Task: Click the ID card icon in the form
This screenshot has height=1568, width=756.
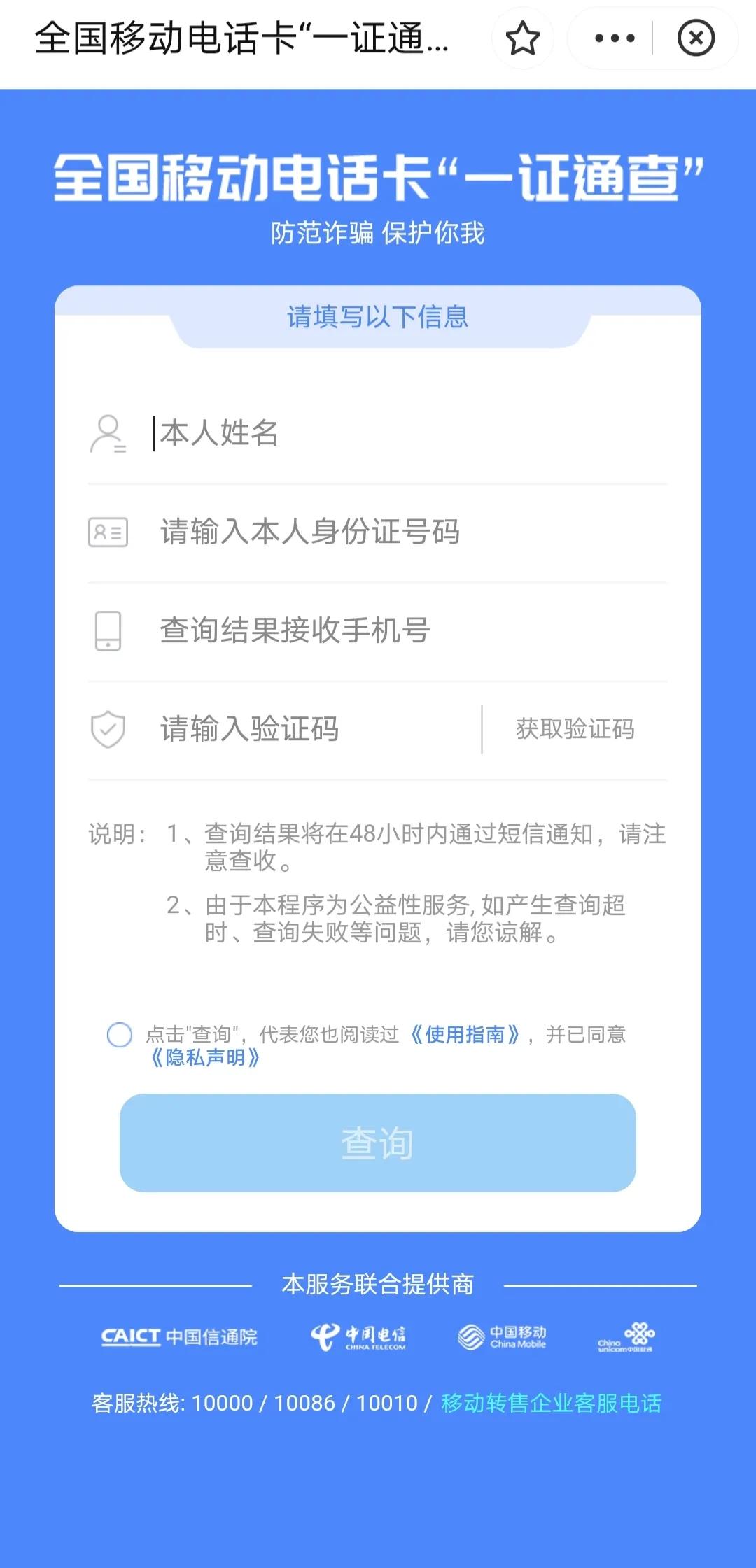Action: [108, 533]
